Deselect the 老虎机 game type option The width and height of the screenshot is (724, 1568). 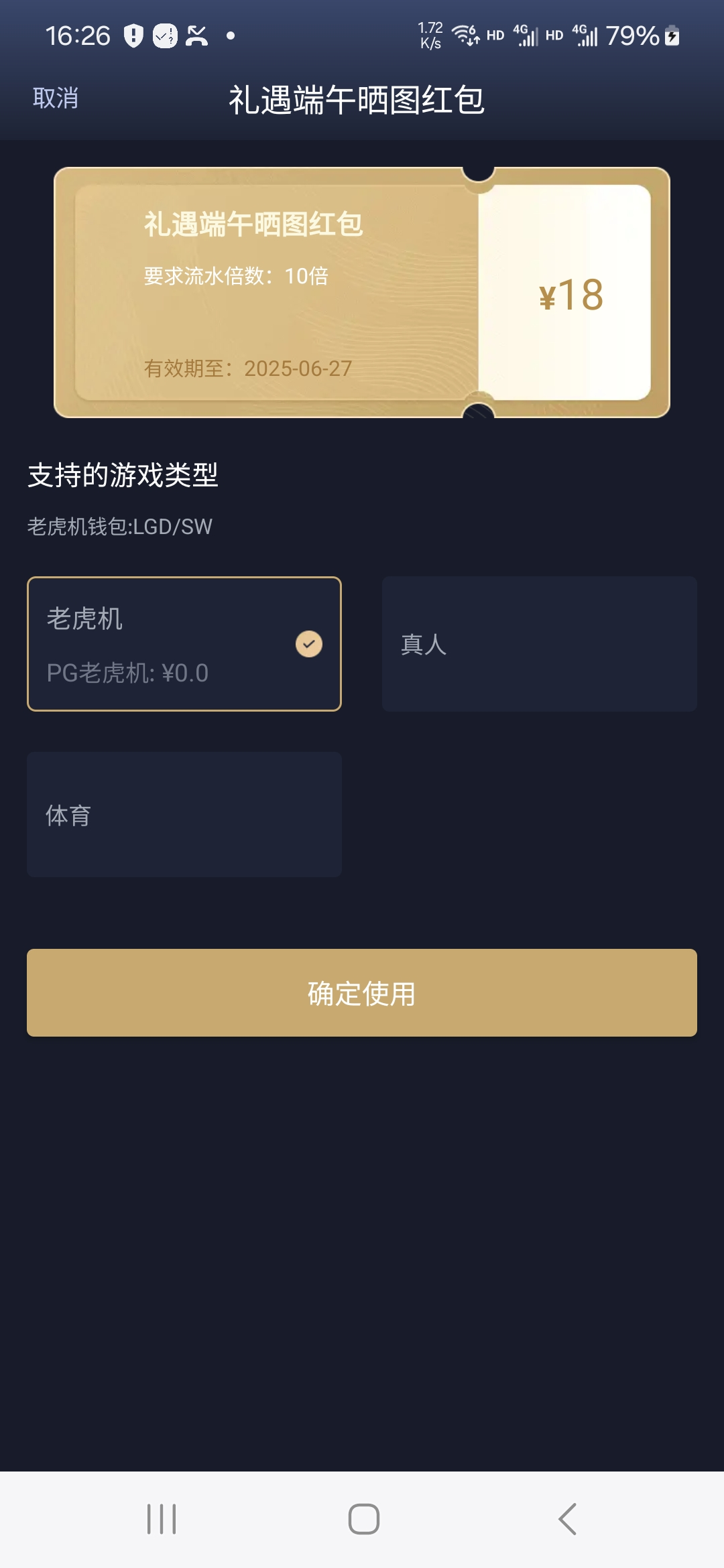184,643
